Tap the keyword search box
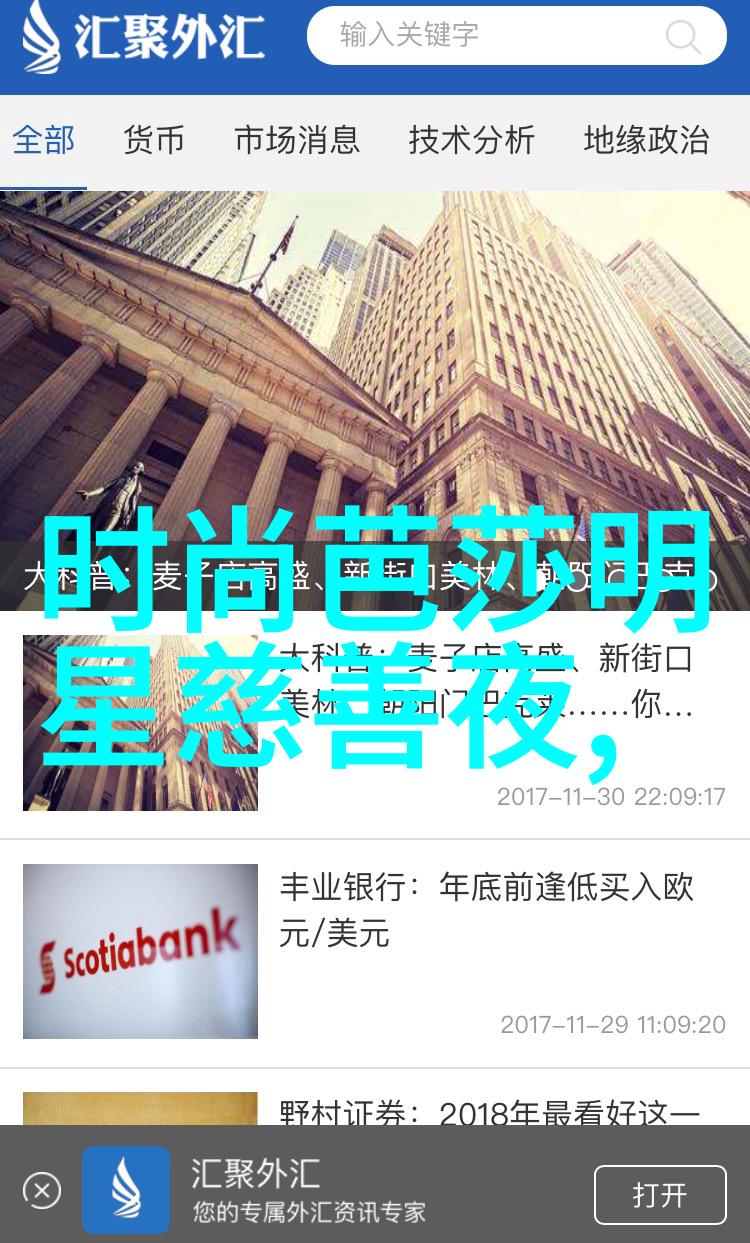This screenshot has height=1243, width=750. (x=516, y=36)
